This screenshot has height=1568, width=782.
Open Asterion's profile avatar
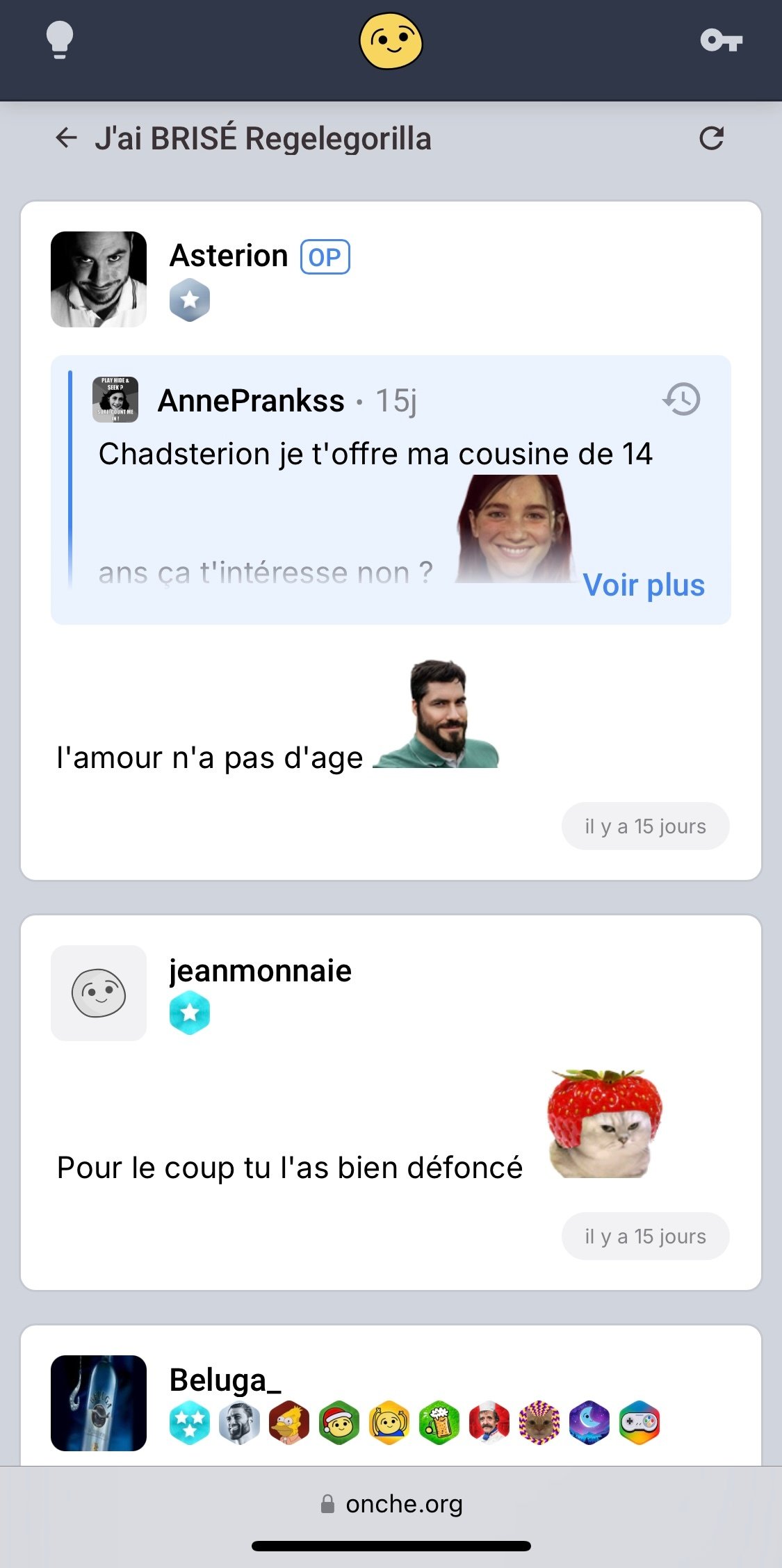(99, 279)
